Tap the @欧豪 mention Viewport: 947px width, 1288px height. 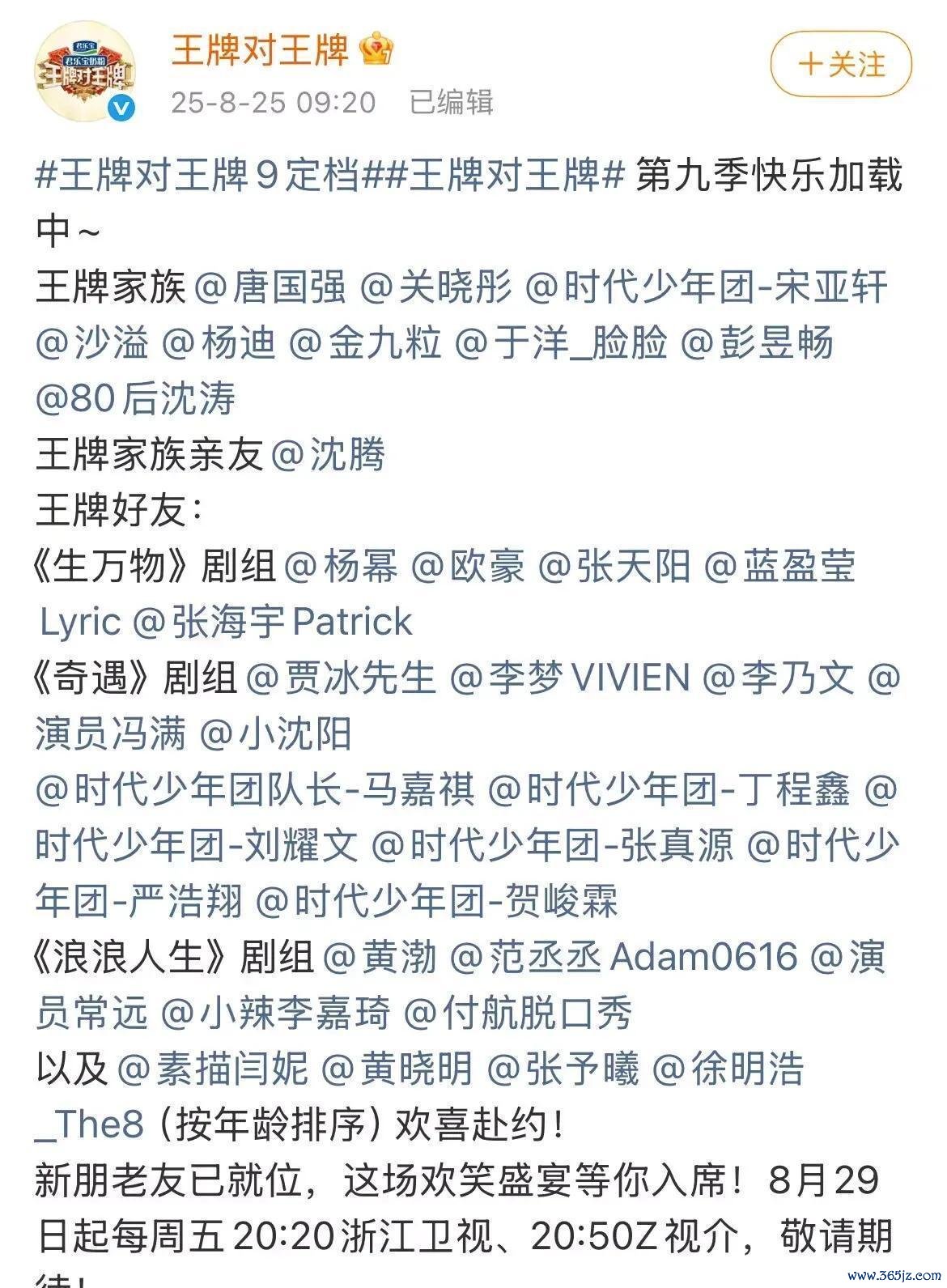[468, 566]
